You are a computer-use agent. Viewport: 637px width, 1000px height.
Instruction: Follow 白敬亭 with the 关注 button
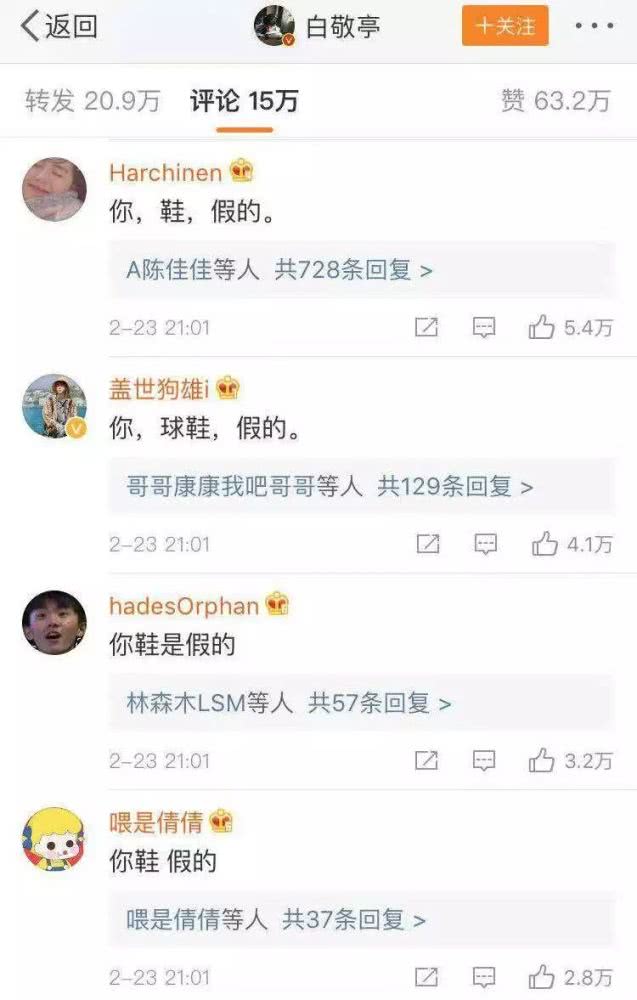[505, 26]
